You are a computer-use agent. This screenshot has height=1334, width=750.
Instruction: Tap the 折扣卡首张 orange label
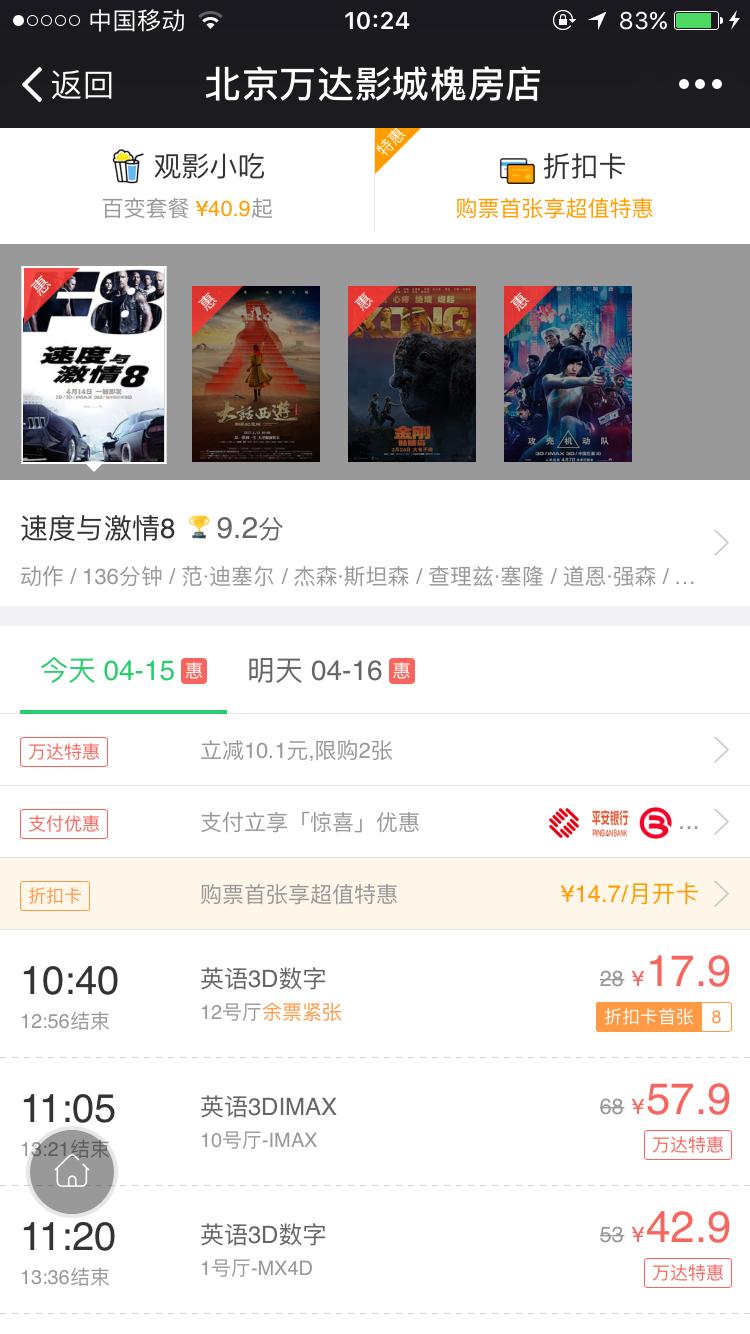point(655,1016)
